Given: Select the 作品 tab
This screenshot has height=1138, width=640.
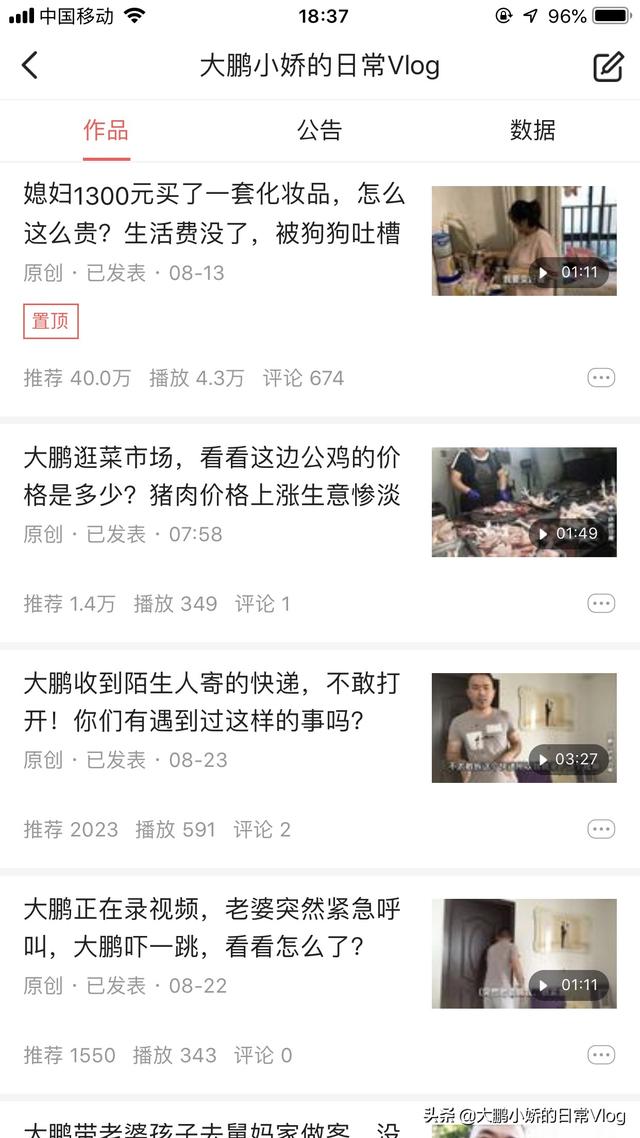Looking at the screenshot, I should (x=106, y=130).
